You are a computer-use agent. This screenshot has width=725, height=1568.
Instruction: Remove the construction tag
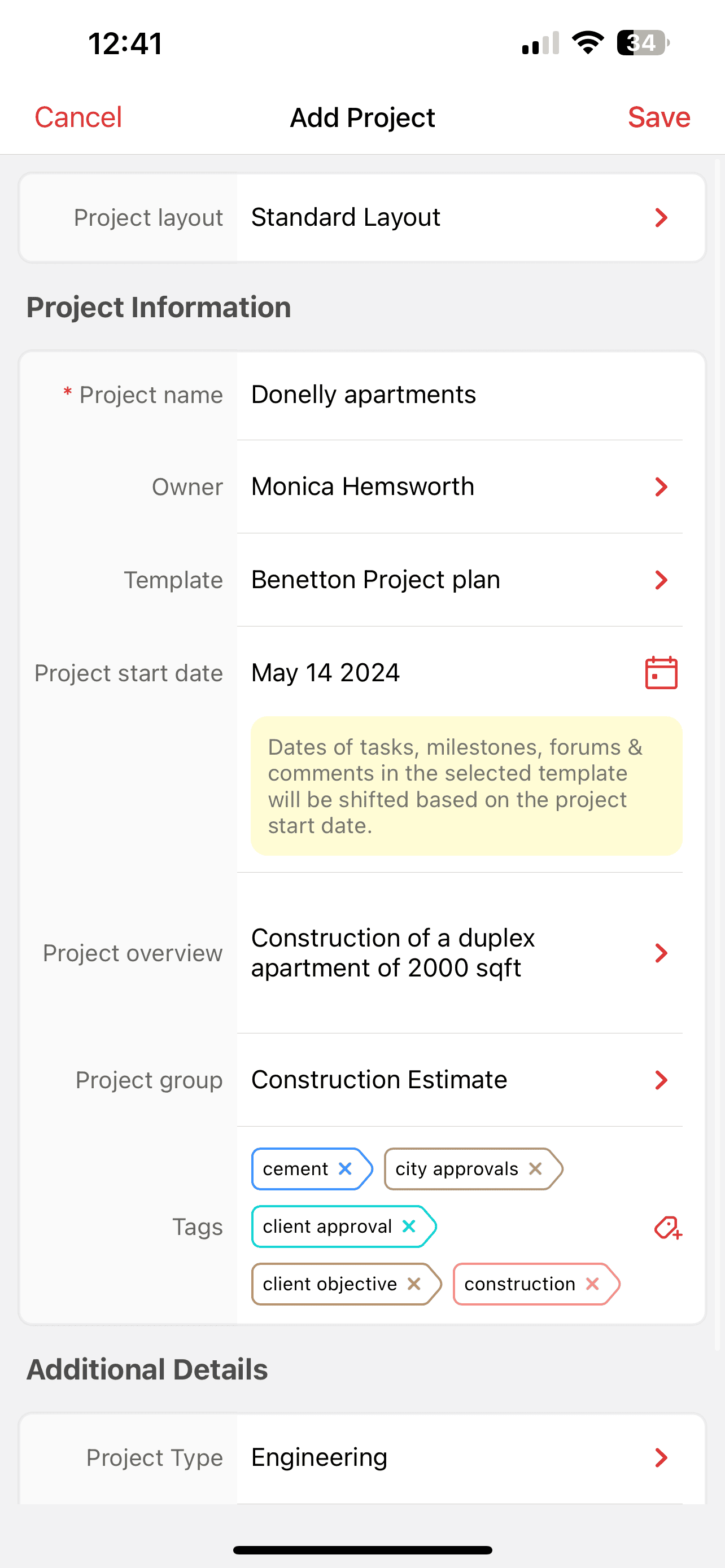coord(592,1284)
